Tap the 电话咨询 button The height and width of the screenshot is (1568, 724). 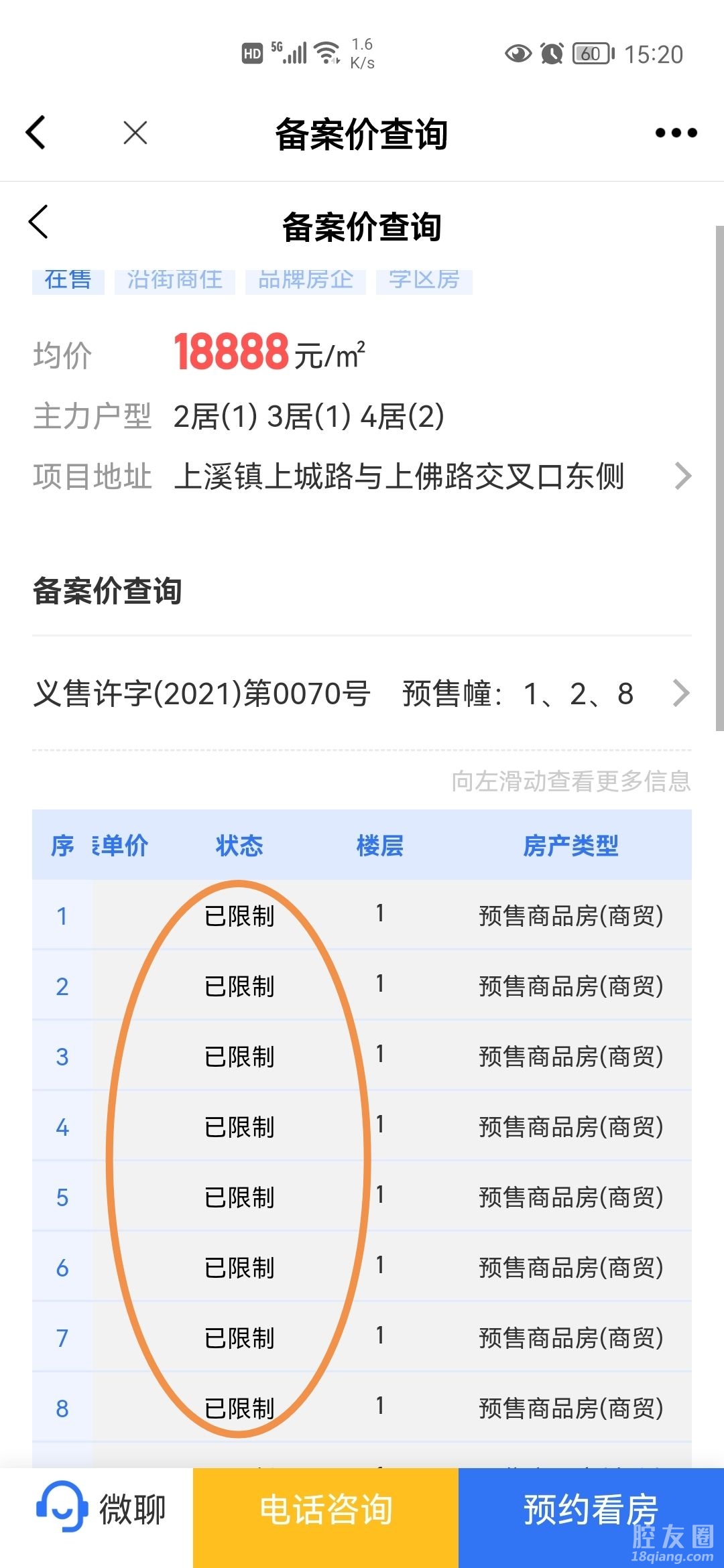coord(326,1511)
